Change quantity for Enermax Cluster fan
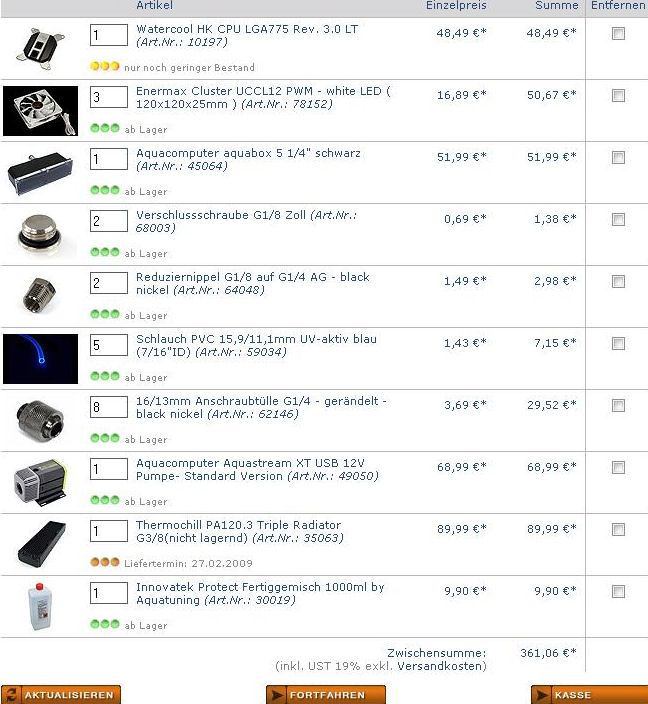This screenshot has width=648, height=704. 109,97
